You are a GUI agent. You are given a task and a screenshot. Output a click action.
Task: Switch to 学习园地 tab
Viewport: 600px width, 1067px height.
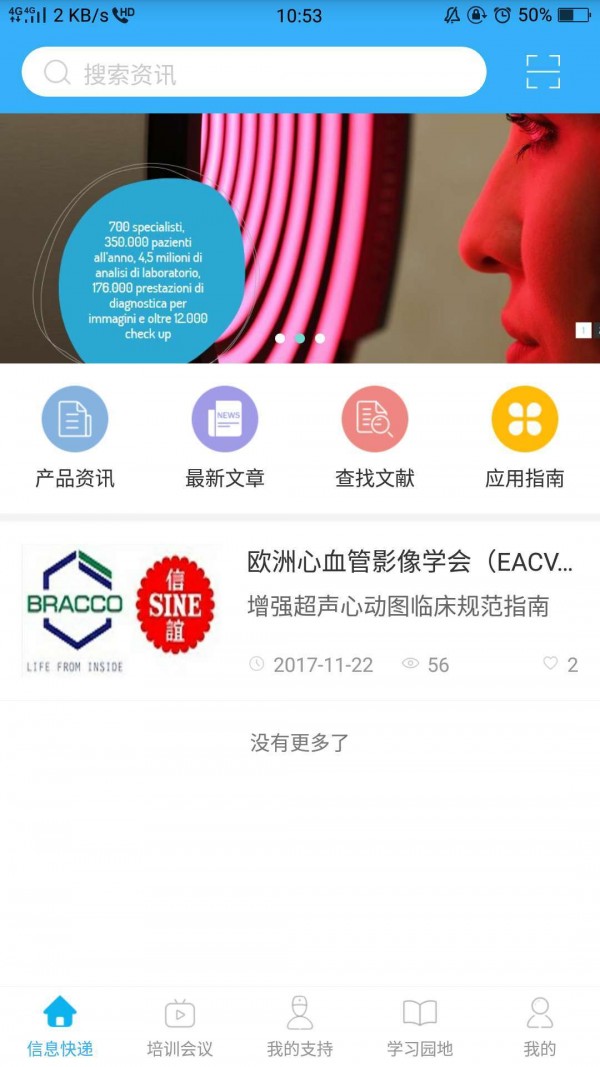pos(420,1026)
